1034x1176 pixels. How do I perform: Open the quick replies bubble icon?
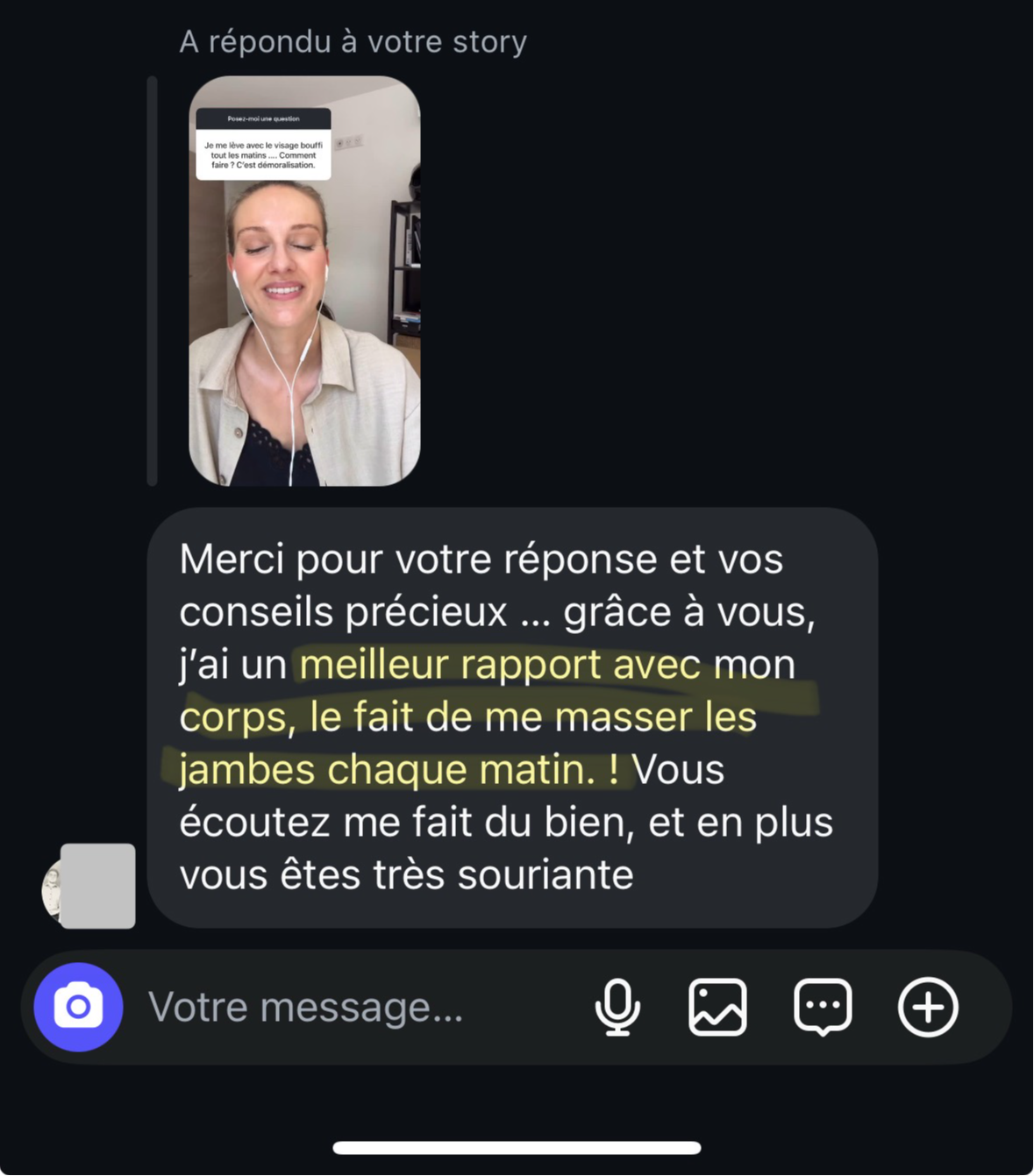tap(823, 1007)
